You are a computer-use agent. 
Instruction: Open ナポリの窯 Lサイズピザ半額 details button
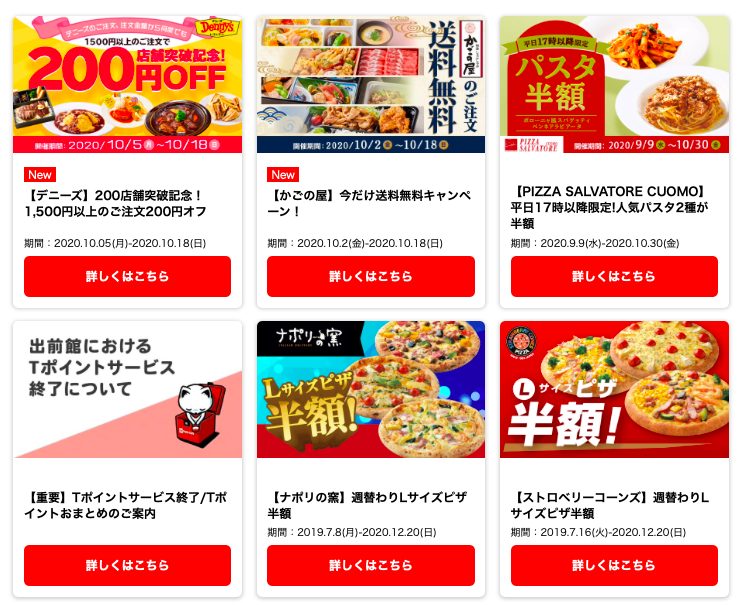[370, 565]
